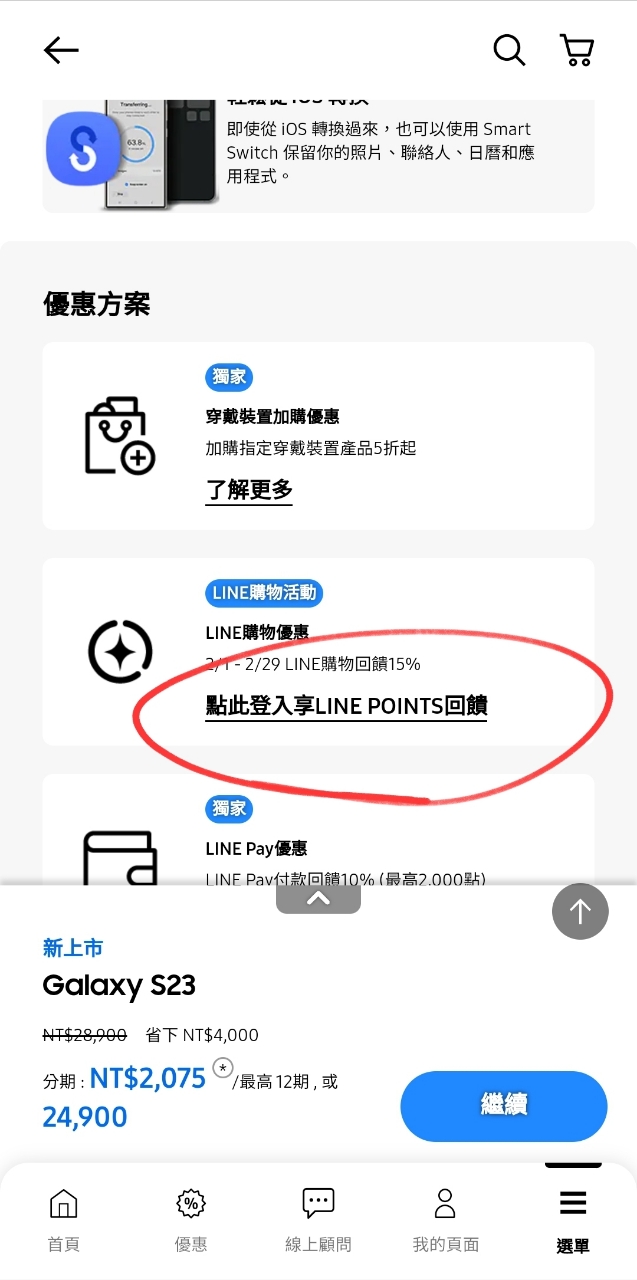Expand the Galaxy S23 summary panel
The width and height of the screenshot is (637, 1280).
point(318,899)
